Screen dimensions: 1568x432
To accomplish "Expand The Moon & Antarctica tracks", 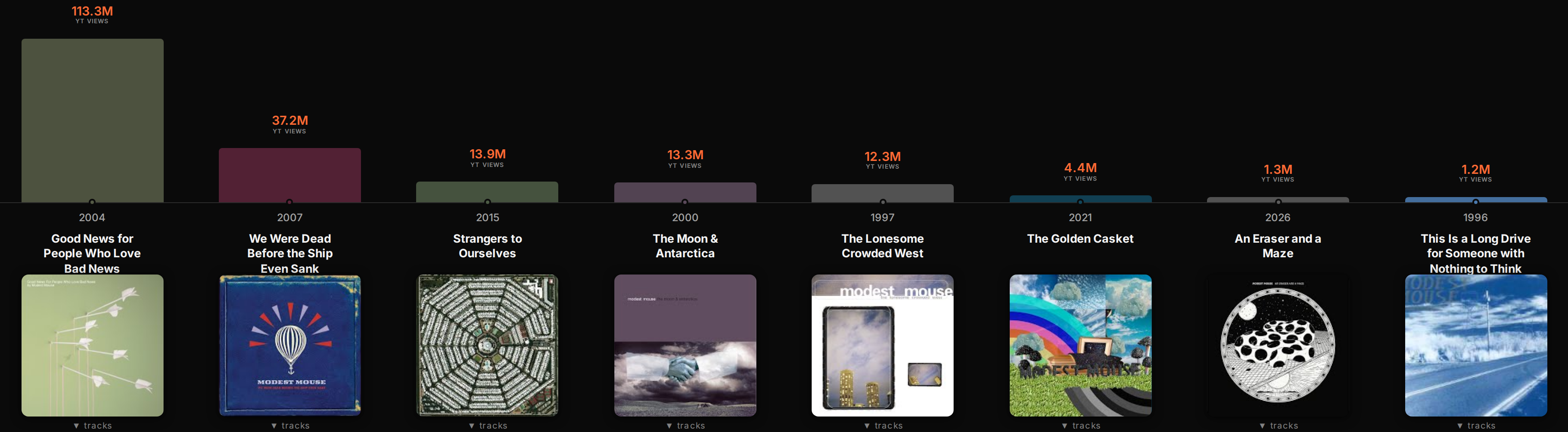I will coord(685,425).
